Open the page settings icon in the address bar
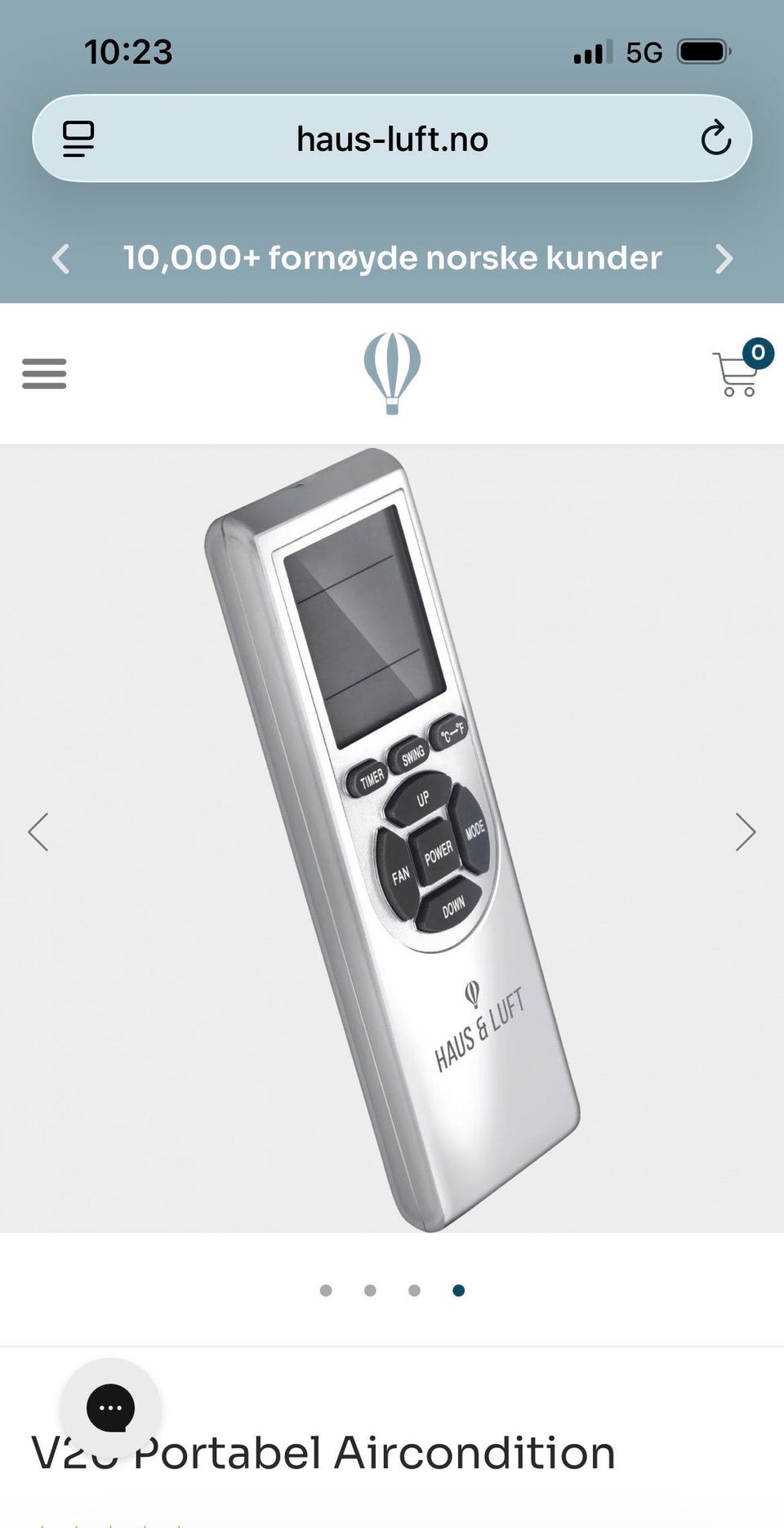Image resolution: width=784 pixels, height=1528 pixels. pyautogui.click(x=78, y=138)
